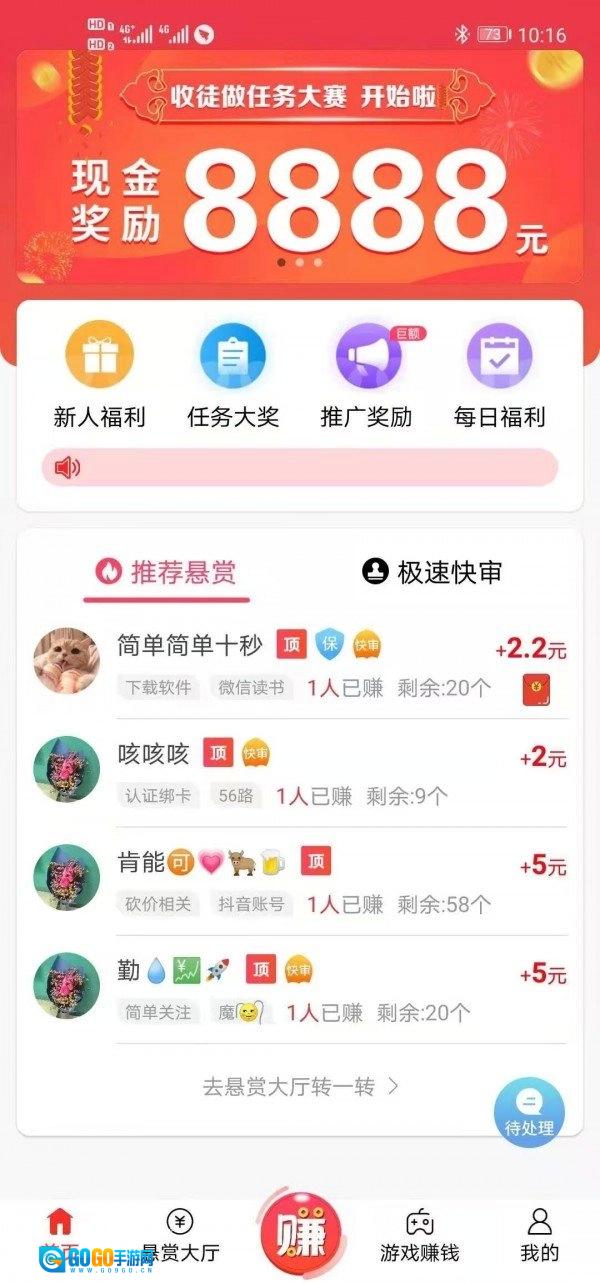Switch to the 极速快审 tab
The image size is (600, 1283).
pyautogui.click(x=432, y=572)
